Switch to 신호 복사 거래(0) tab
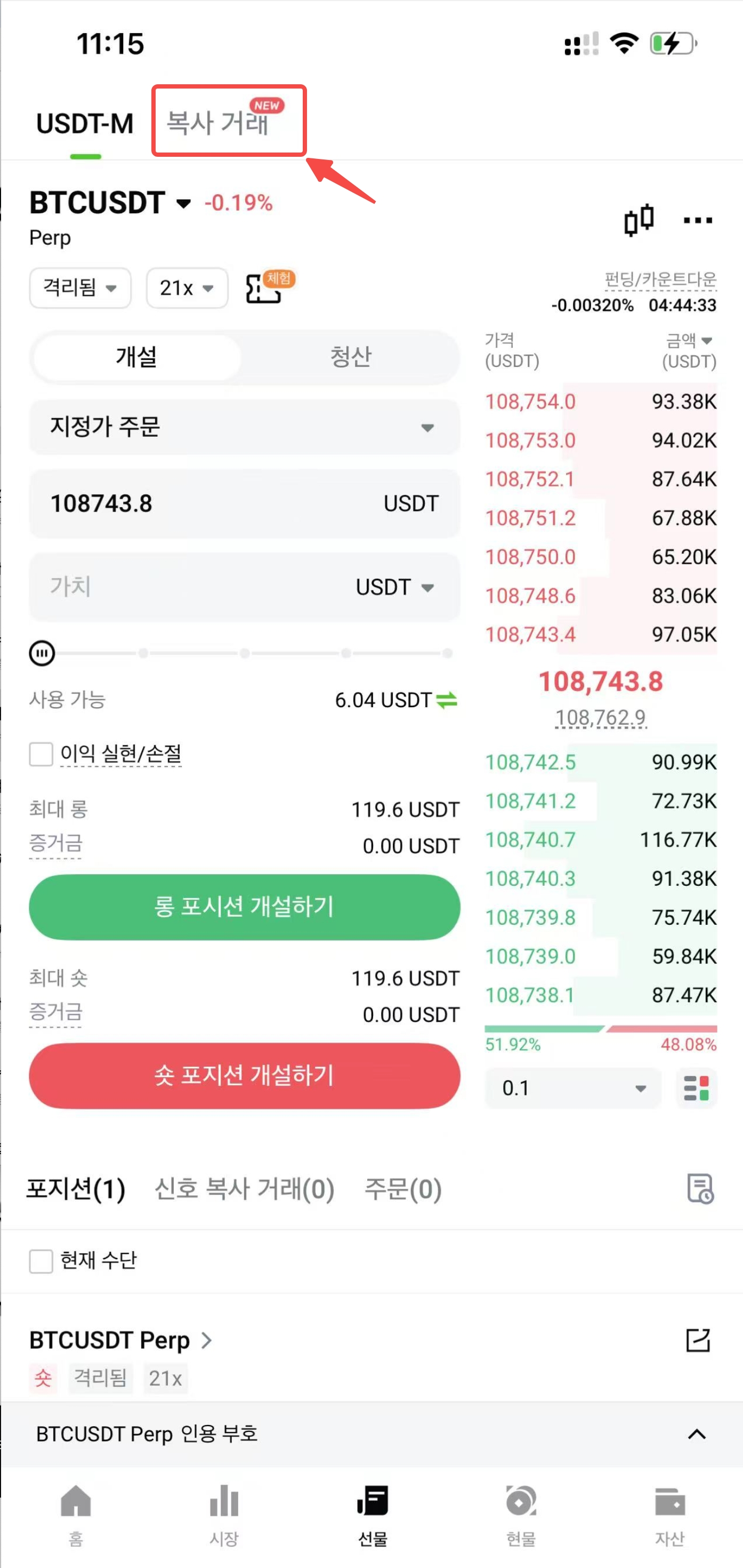The width and height of the screenshot is (743, 1568). (245, 1189)
